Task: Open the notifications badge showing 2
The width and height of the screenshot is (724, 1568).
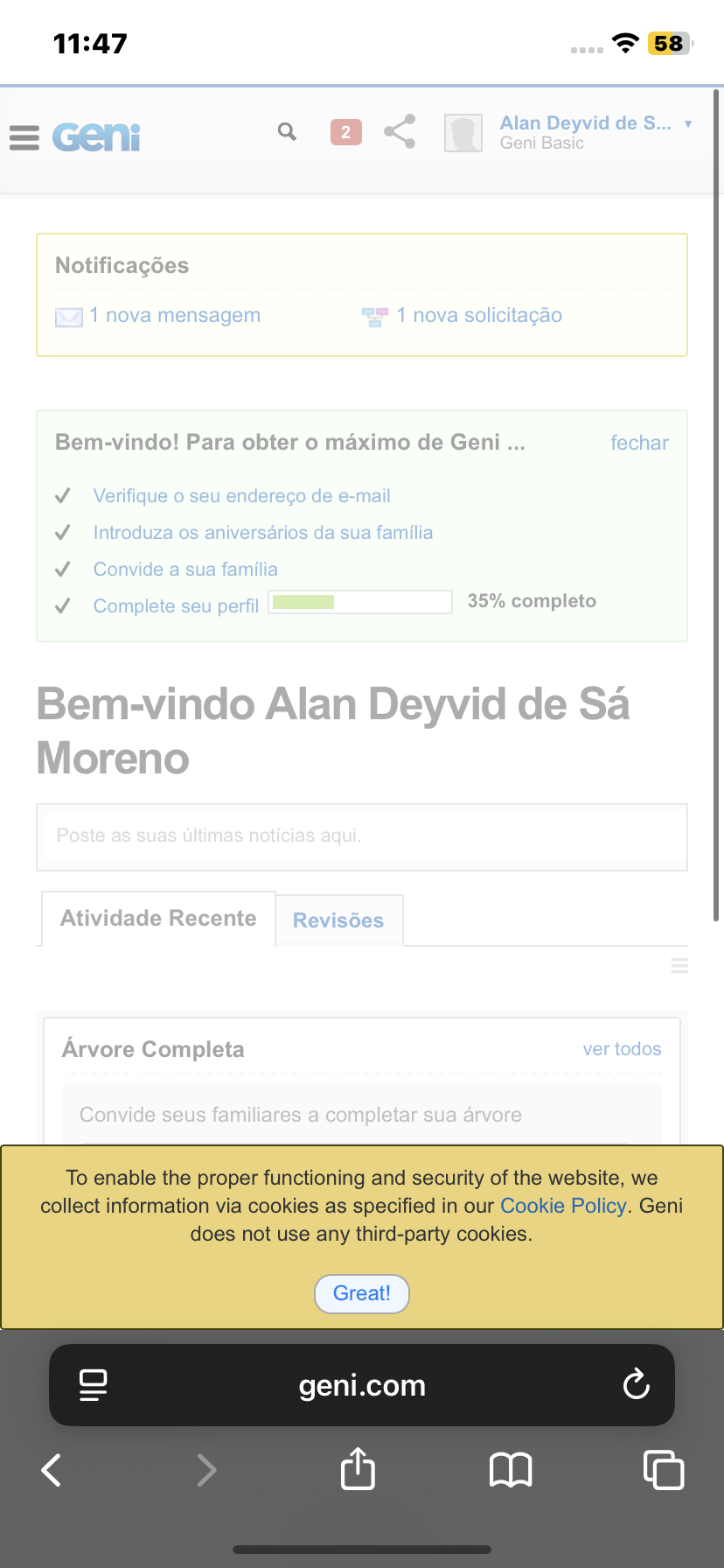Action: coord(345,132)
